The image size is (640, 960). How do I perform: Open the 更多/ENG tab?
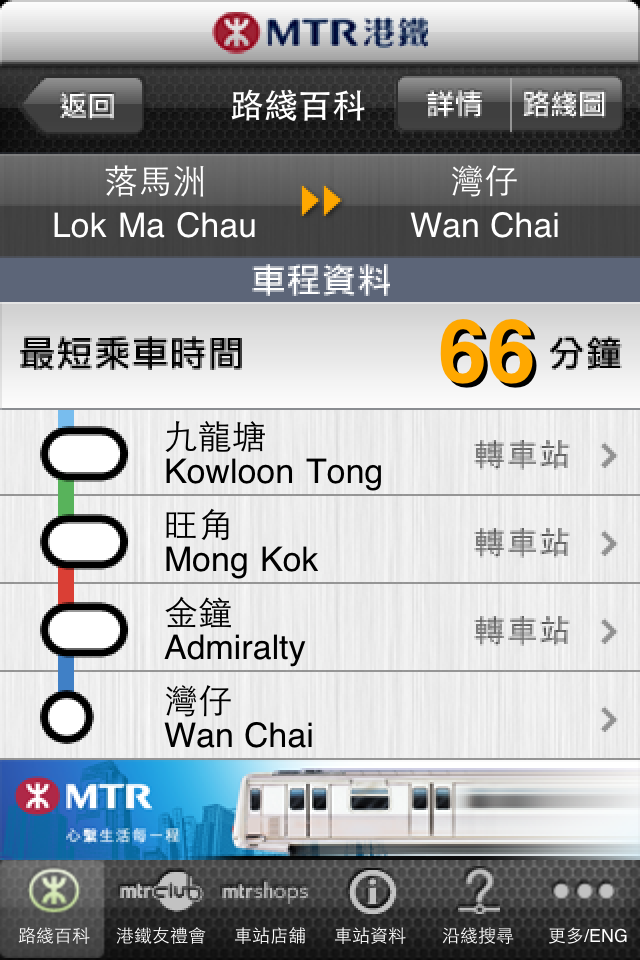pos(587,909)
